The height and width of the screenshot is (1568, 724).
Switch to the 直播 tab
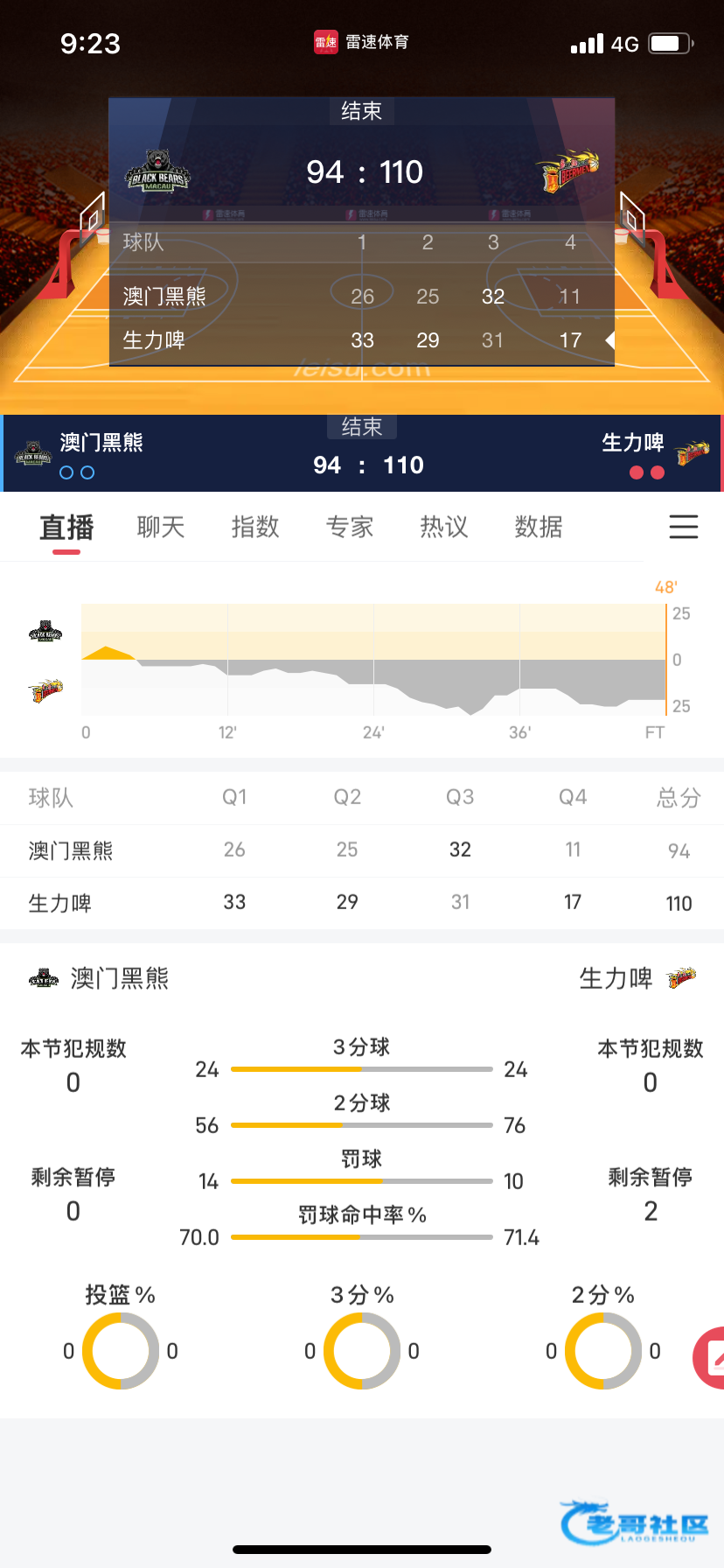tap(66, 528)
